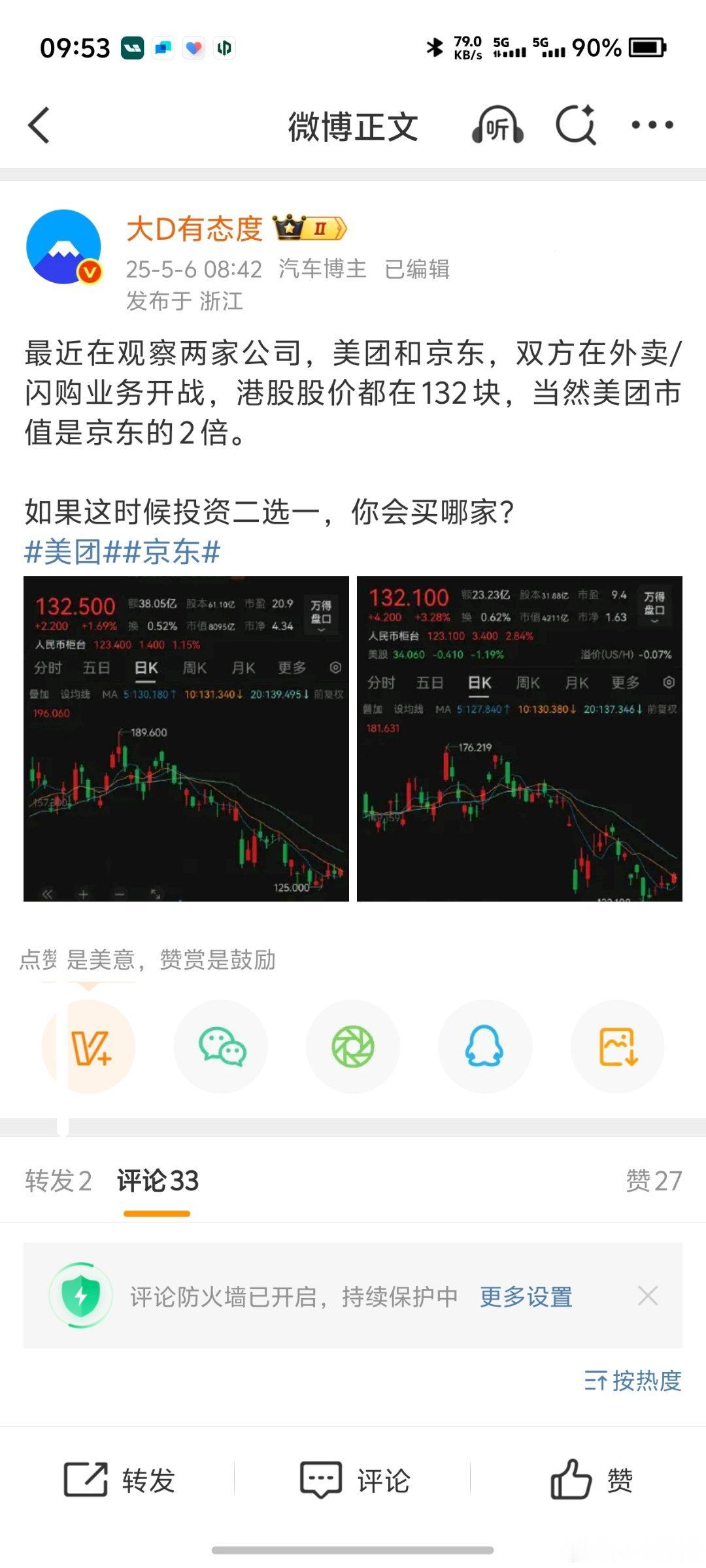Viewport: 706px width, 1568px height.
Task: Open the #京东# hashtag
Action: [171, 552]
